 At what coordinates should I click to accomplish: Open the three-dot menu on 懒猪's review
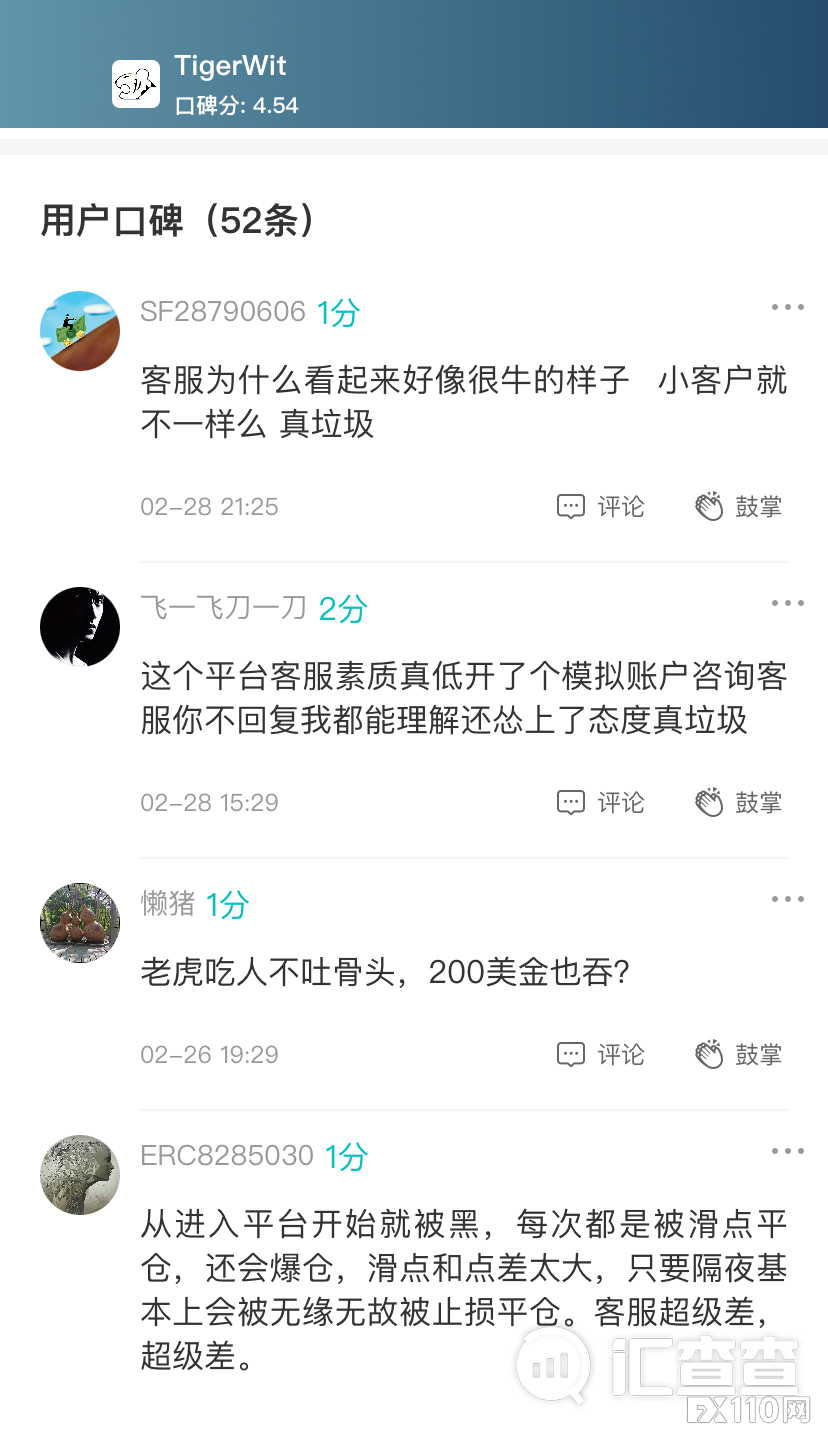[x=788, y=899]
